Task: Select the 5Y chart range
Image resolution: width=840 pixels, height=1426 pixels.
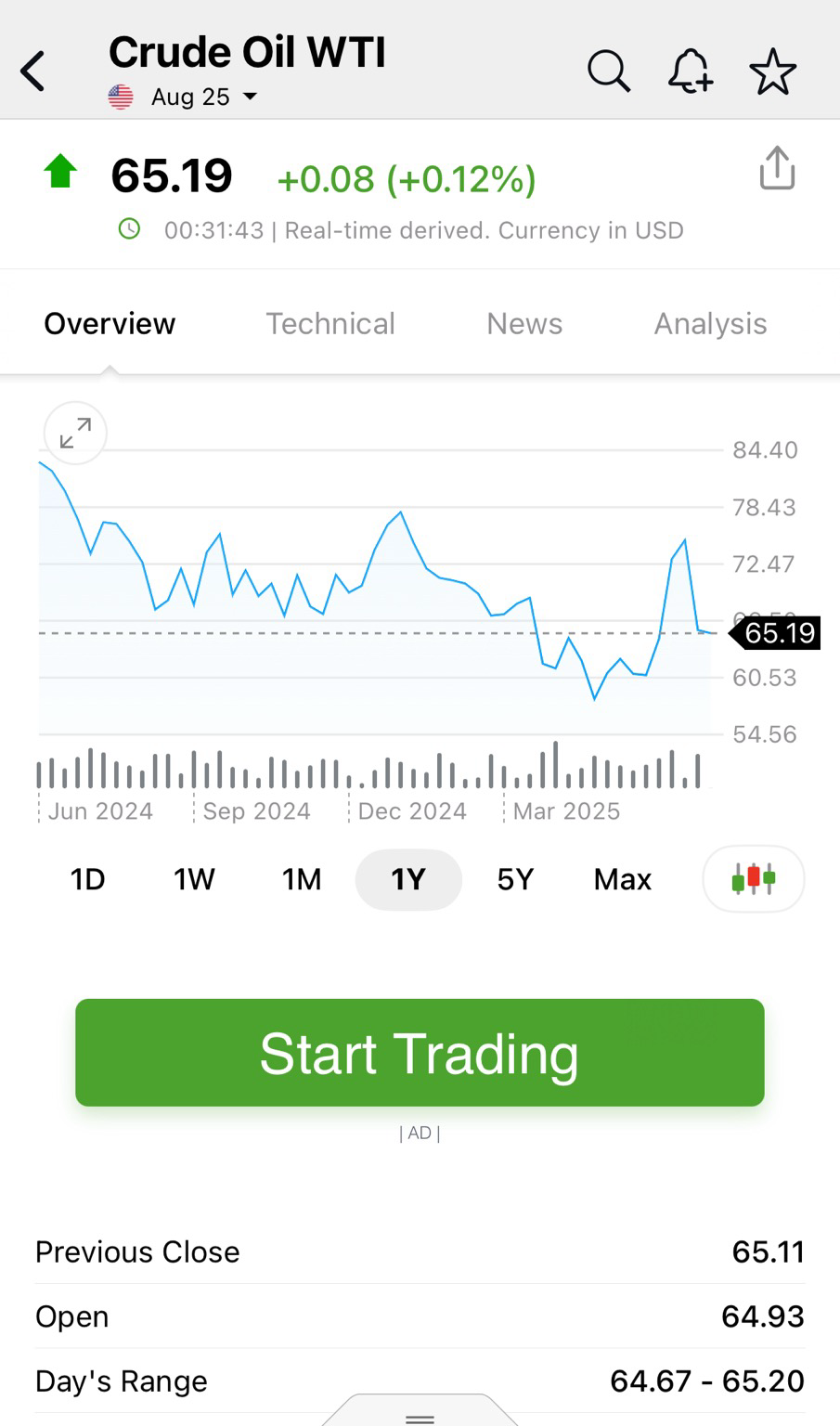Action: [x=515, y=879]
